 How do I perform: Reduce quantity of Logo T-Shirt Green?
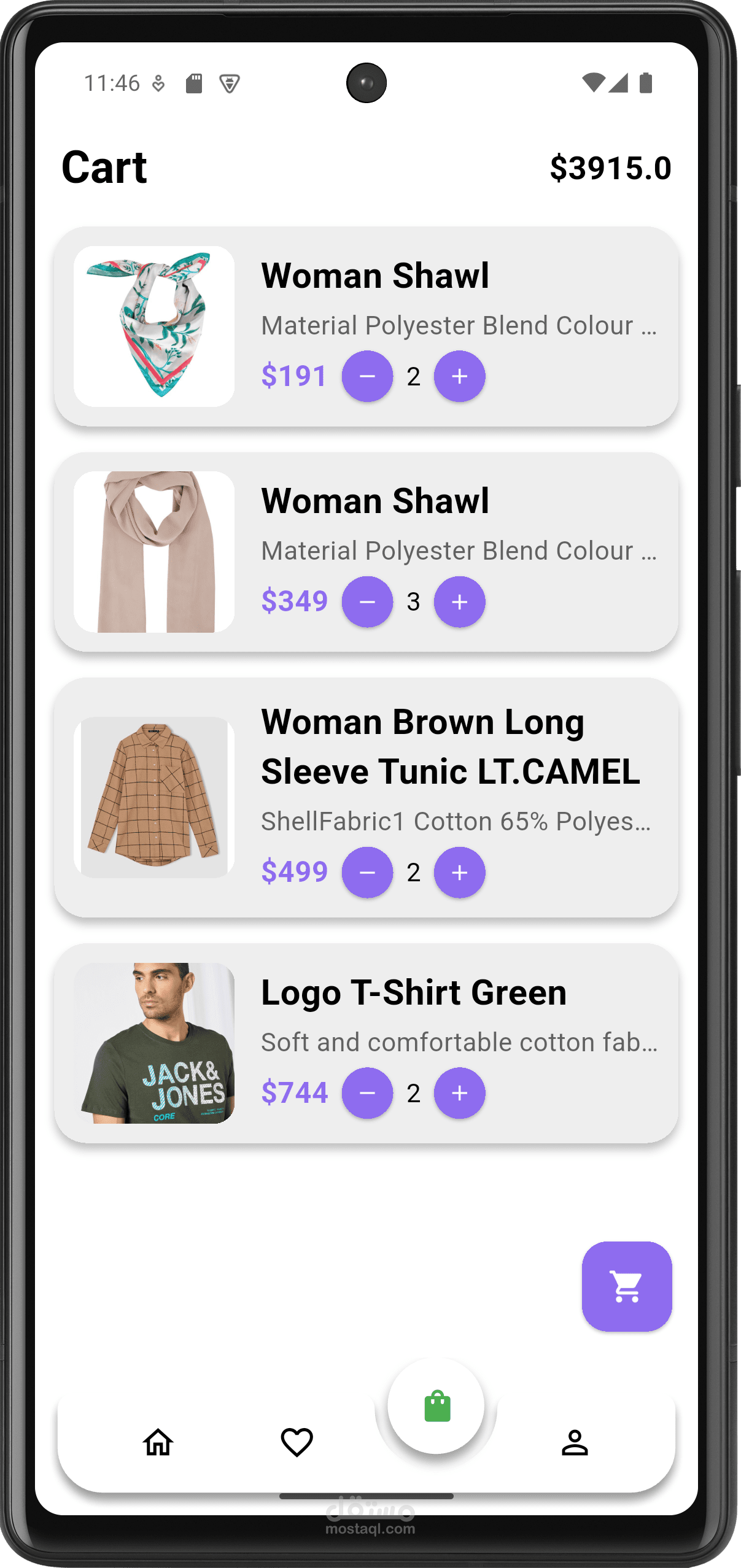(367, 1093)
